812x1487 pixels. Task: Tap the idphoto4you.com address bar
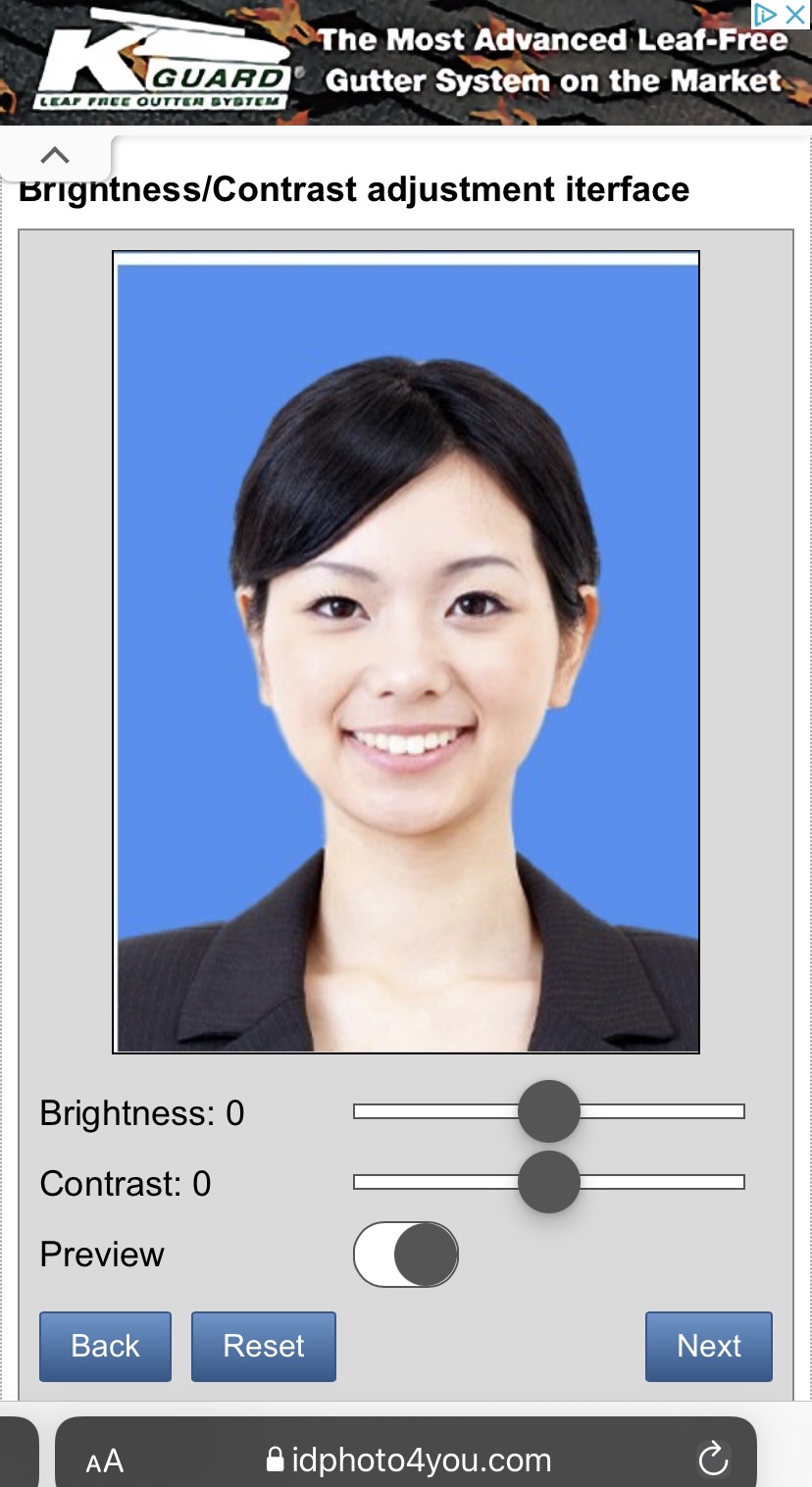coord(409,1461)
